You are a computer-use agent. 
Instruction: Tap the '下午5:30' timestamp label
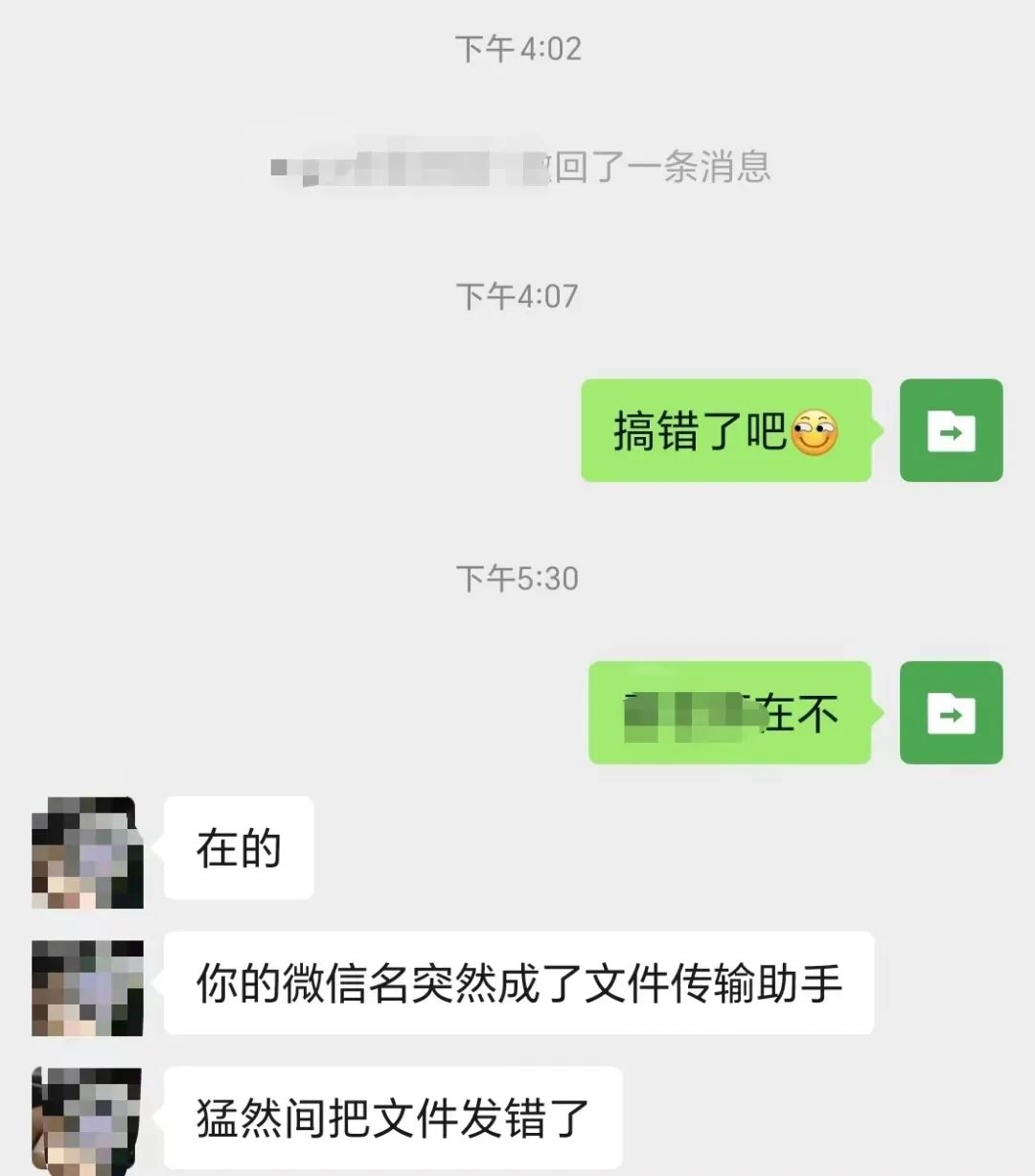coord(517,578)
